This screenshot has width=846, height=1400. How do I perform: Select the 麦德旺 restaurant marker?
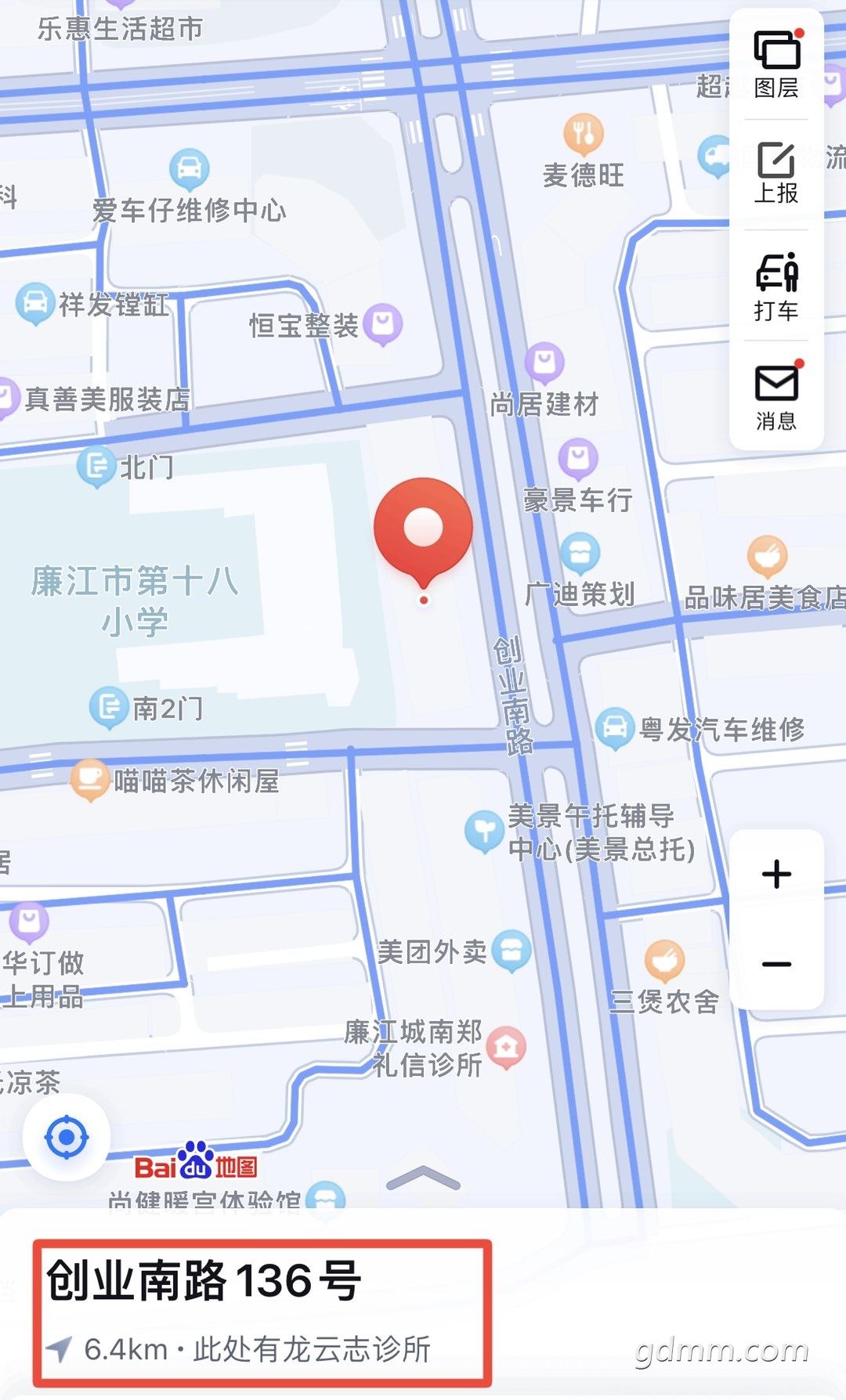click(584, 133)
